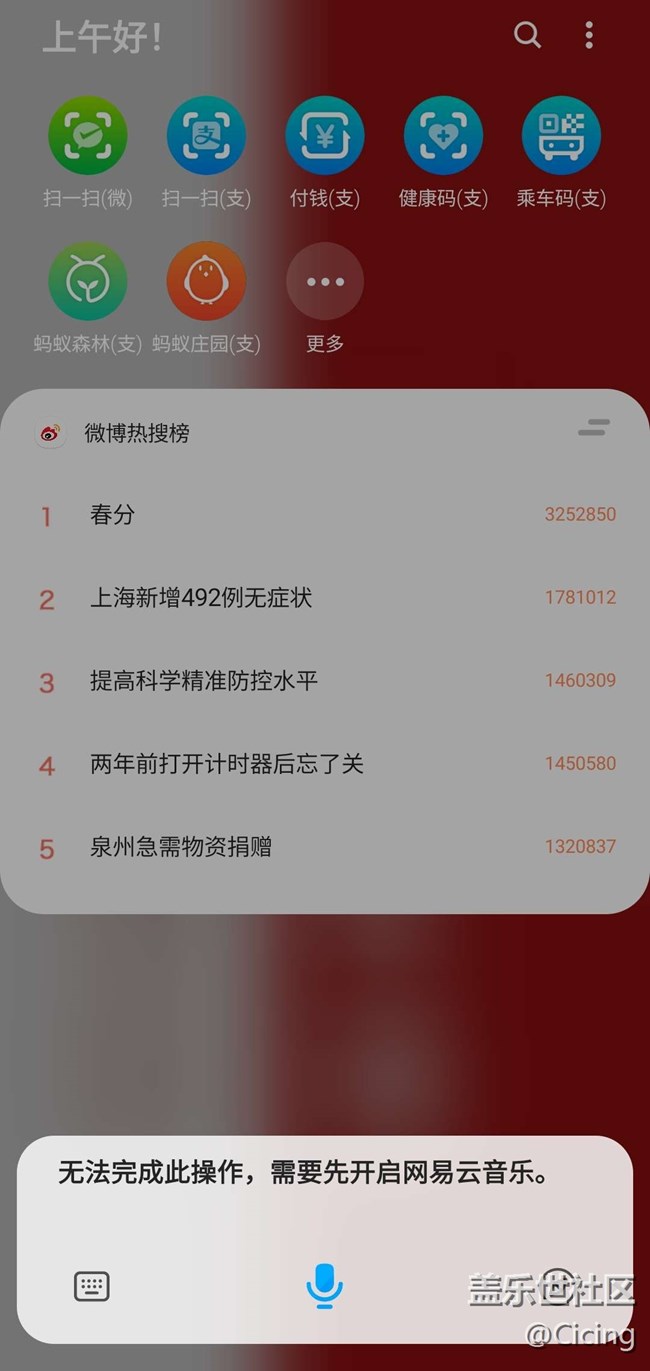Open hot search 上海新增492例无症状
This screenshot has width=650, height=1371.
tap(201, 598)
